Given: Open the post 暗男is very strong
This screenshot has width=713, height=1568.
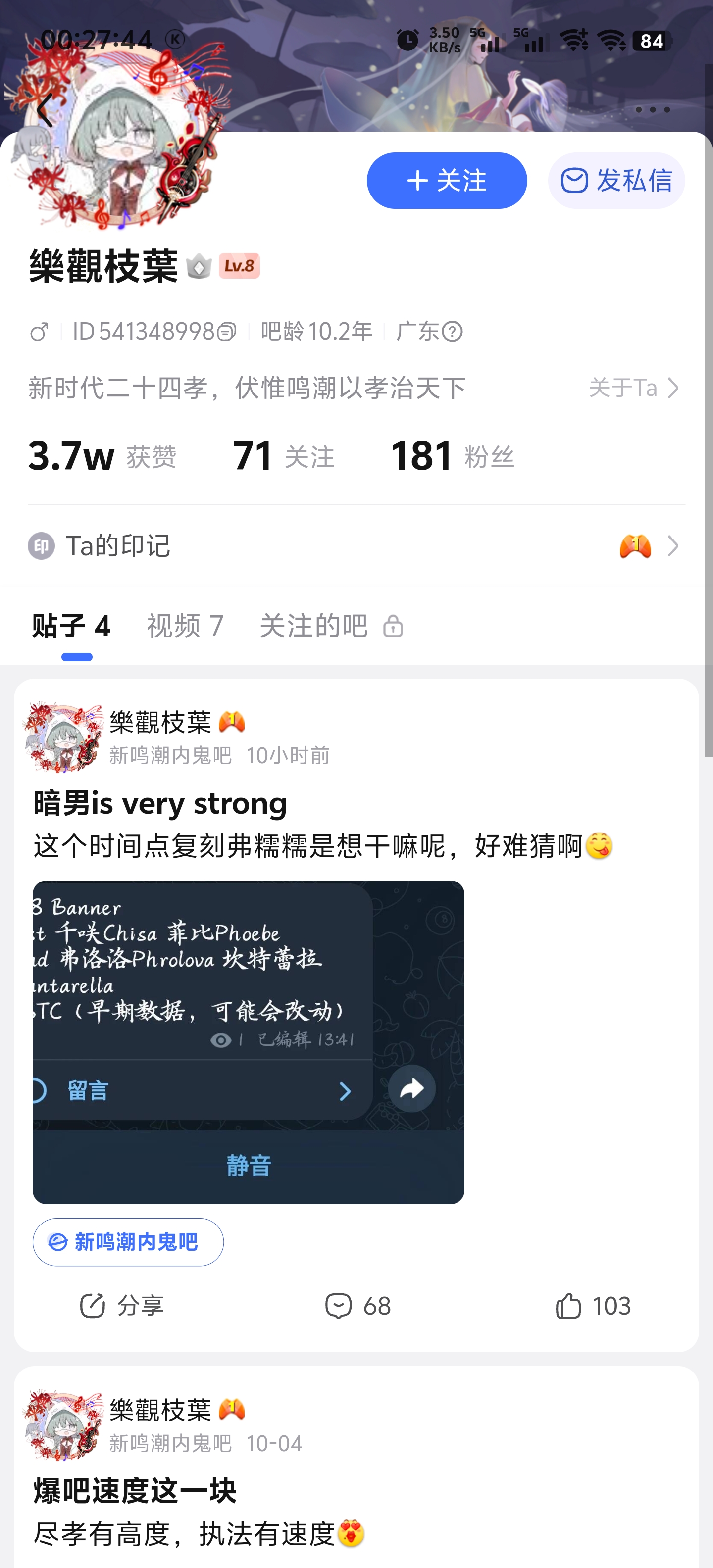Looking at the screenshot, I should (160, 803).
